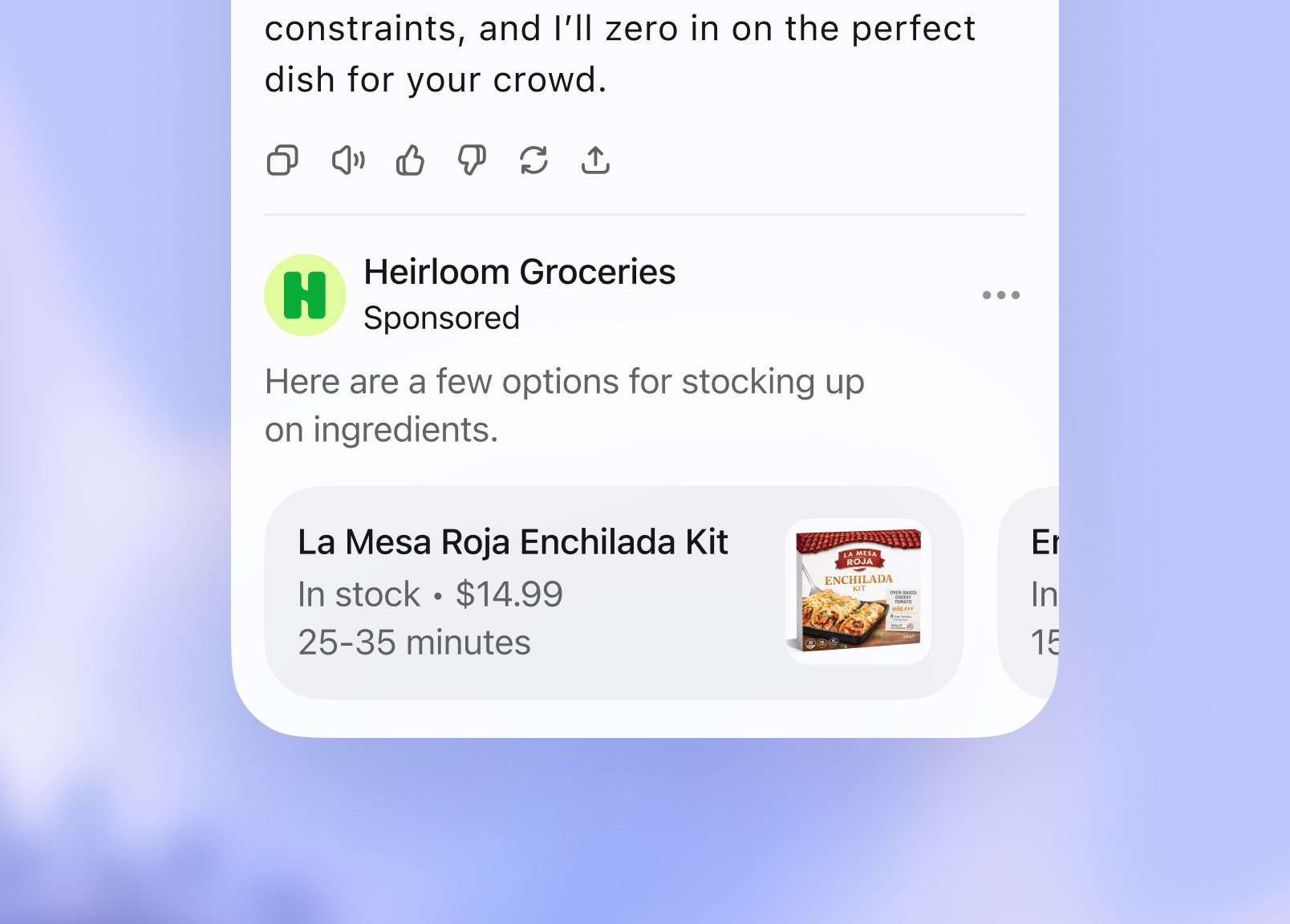The image size is (1290, 924).
Task: Regenerate the response
Action: pos(533,160)
